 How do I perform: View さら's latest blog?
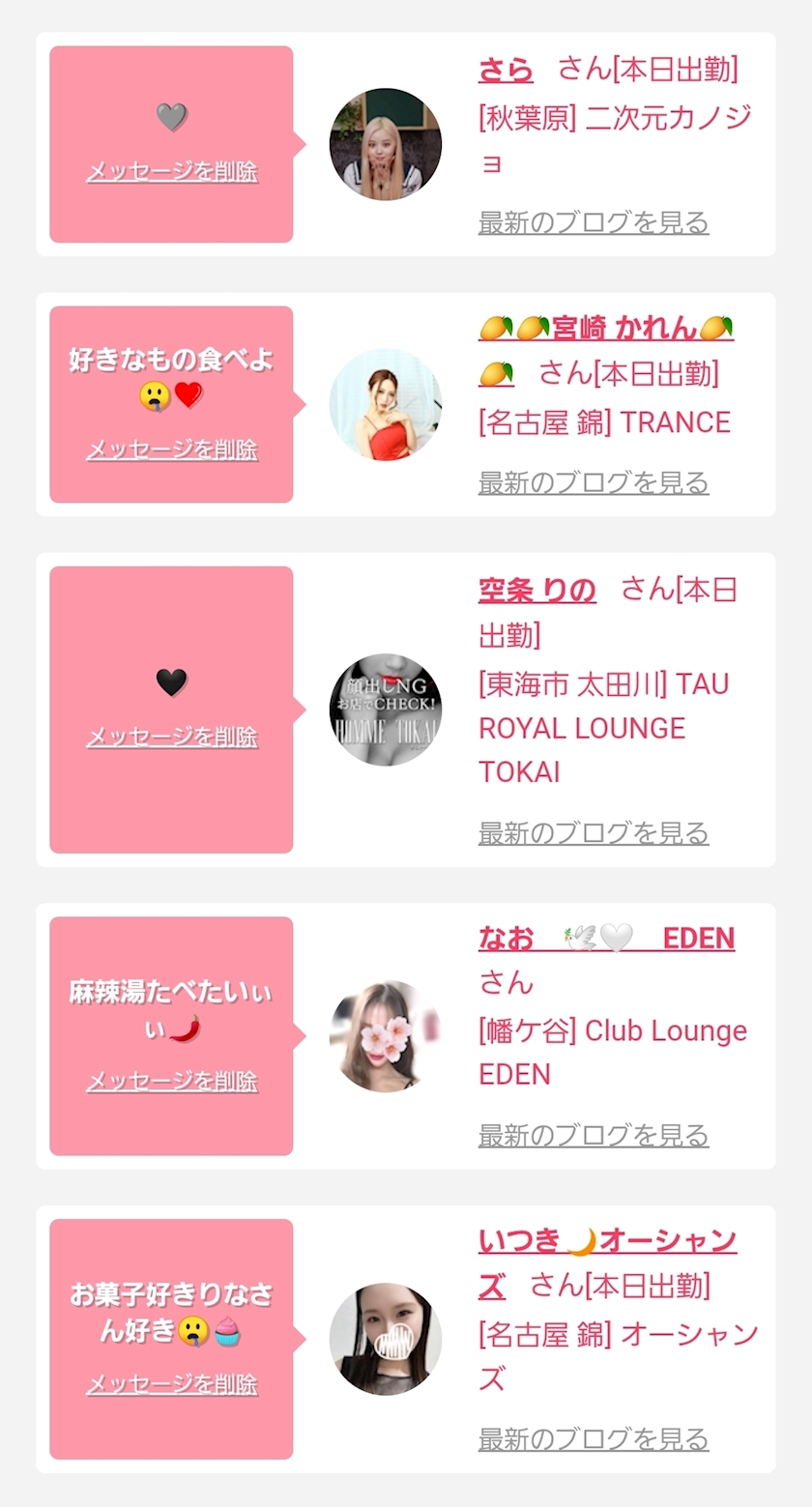[x=594, y=222]
